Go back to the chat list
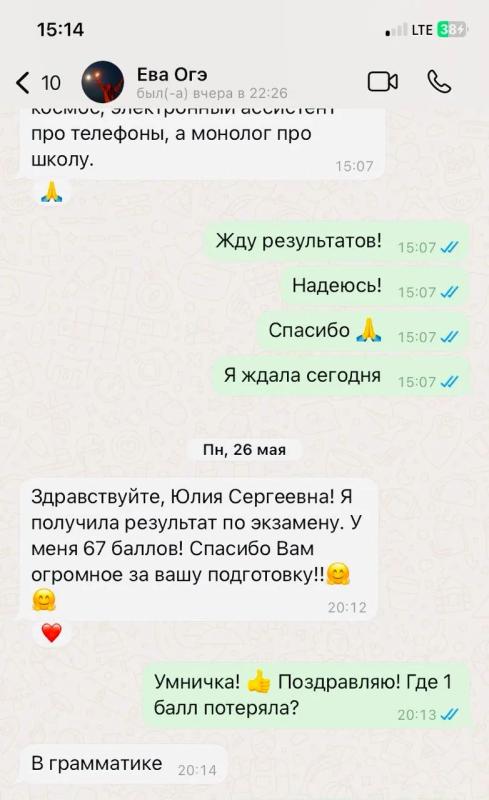The image size is (489, 800). [x=38, y=82]
